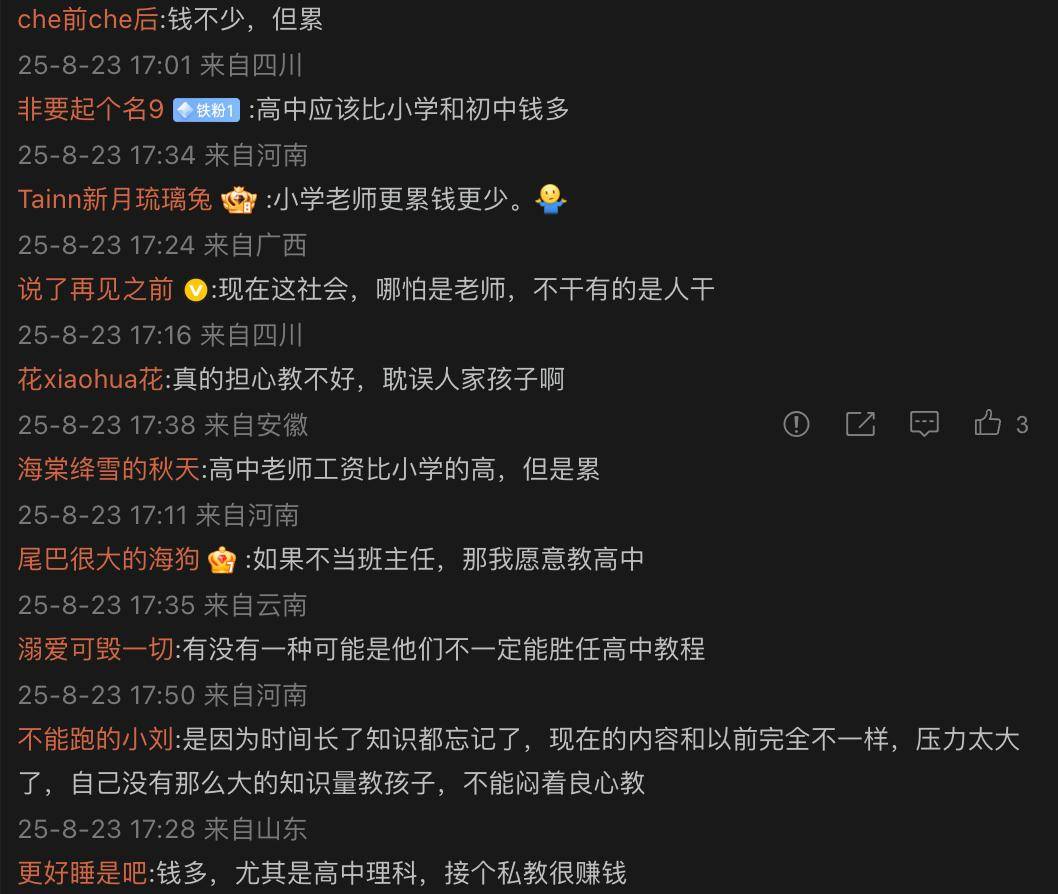Screen dimensions: 1058x894
Task: Open 非要起个名9's profile
Action: pyautogui.click(x=90, y=109)
